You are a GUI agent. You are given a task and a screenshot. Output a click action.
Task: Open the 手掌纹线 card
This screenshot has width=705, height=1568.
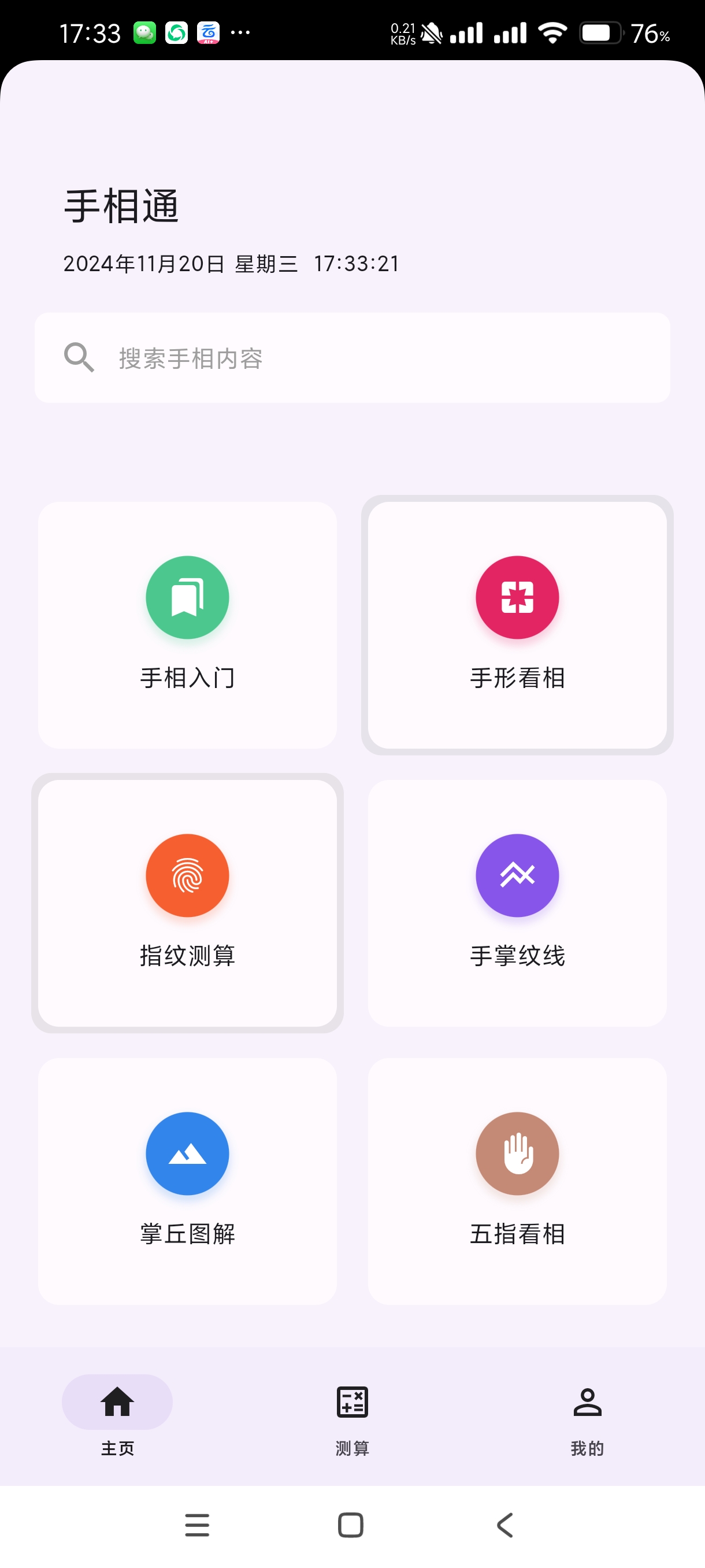[517, 905]
